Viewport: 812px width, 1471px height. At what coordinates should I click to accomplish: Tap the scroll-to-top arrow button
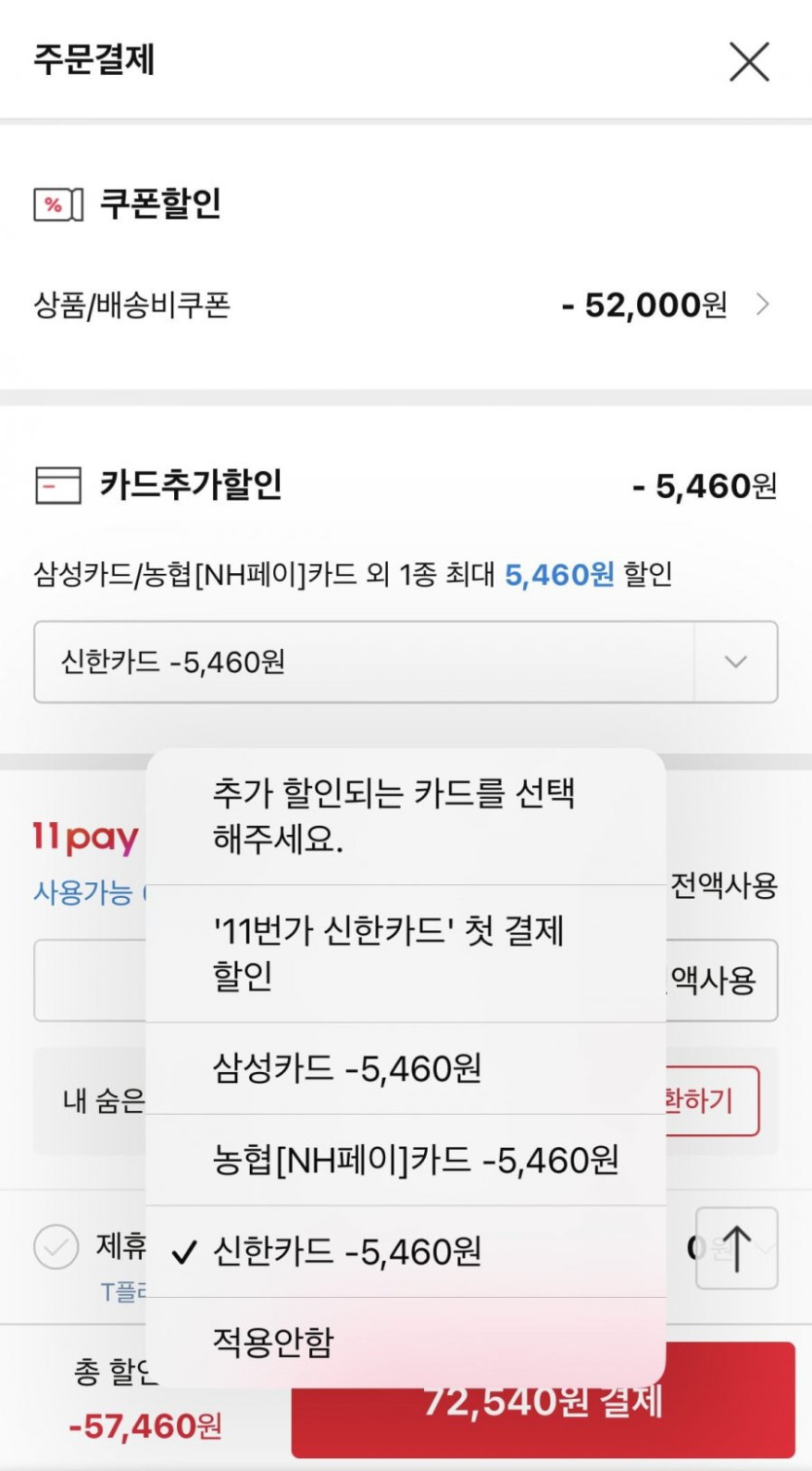click(x=736, y=1248)
